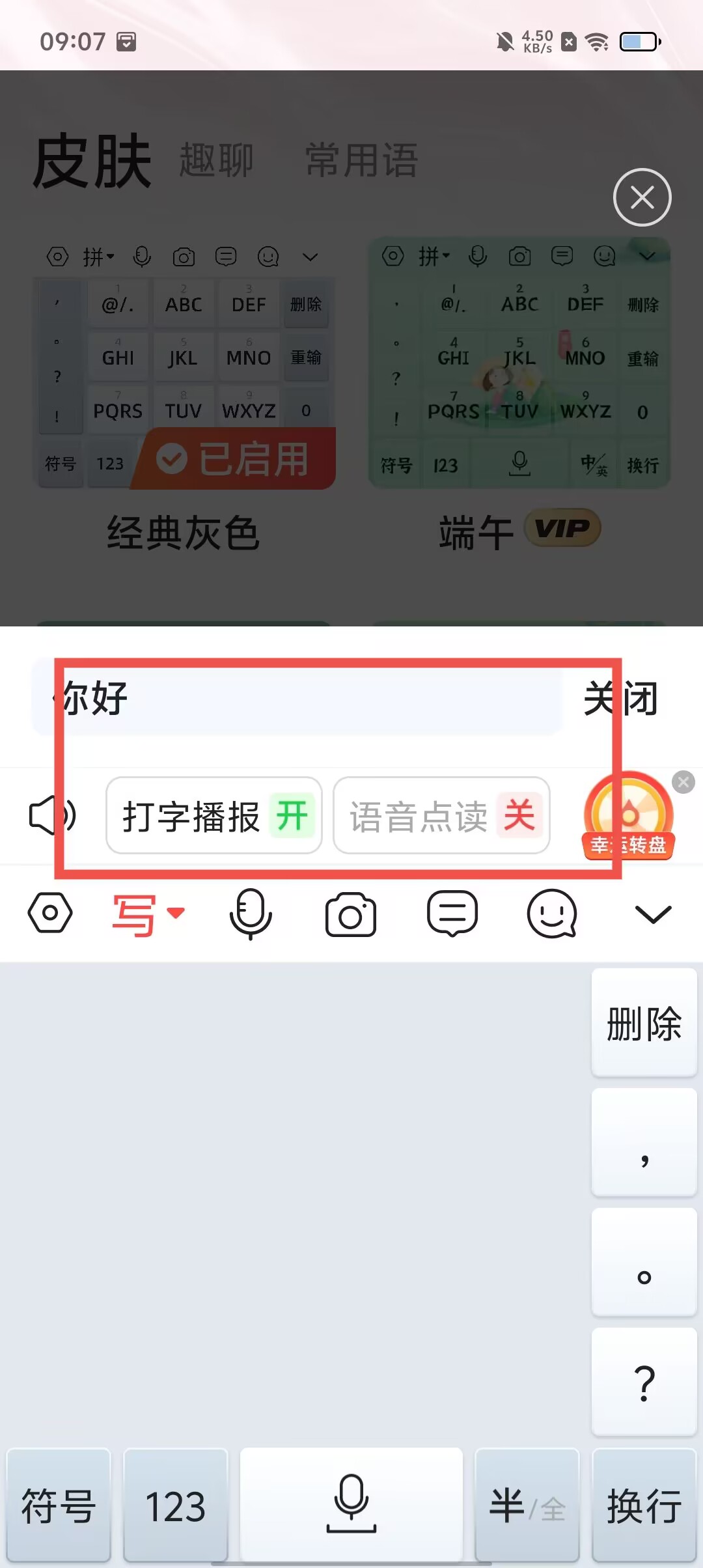Viewport: 703px width, 1568px height.
Task: Open the 符号 symbols keyboard
Action: tap(59, 1505)
